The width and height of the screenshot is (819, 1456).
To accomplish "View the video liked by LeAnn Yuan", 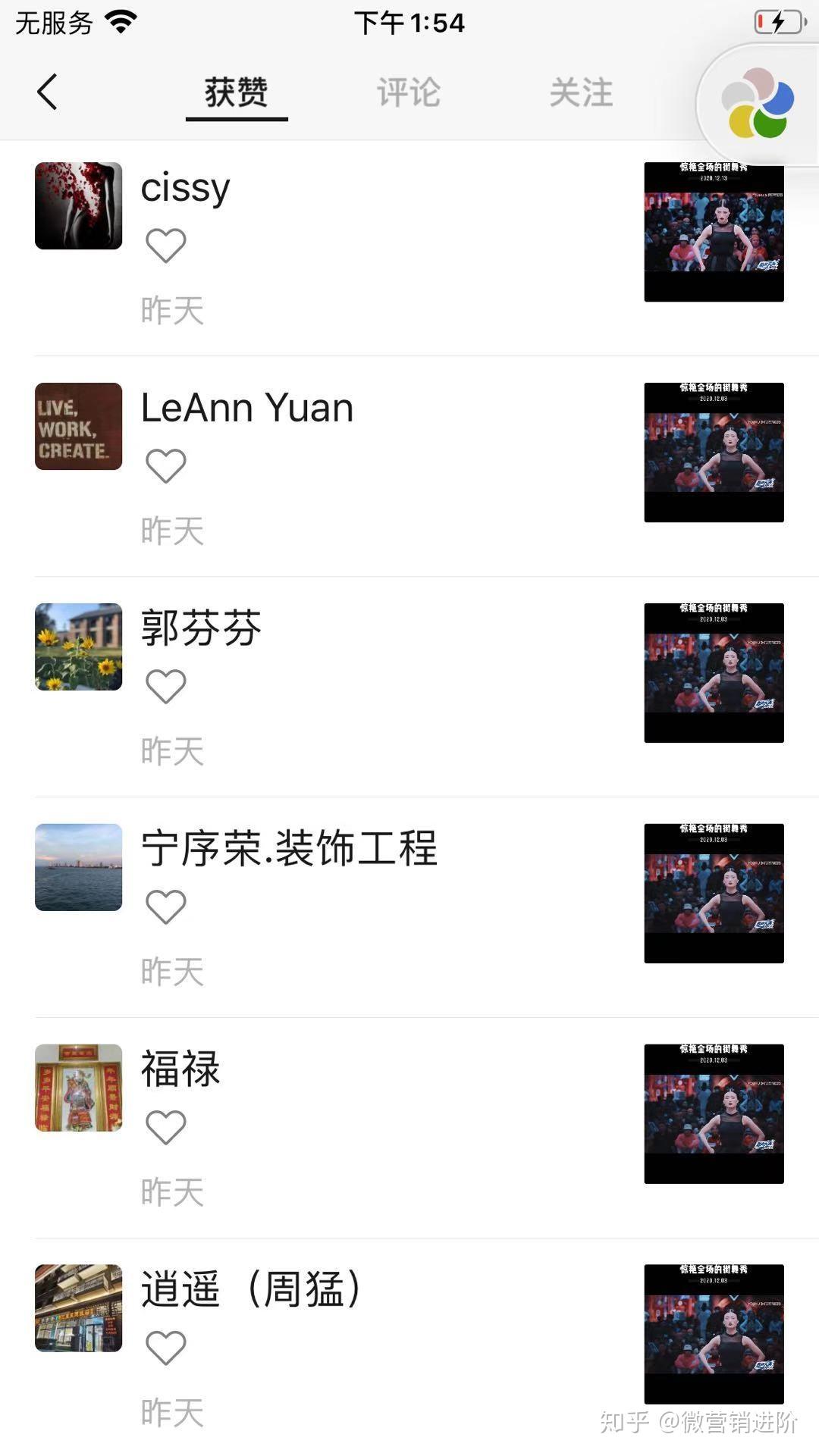I will point(714,452).
